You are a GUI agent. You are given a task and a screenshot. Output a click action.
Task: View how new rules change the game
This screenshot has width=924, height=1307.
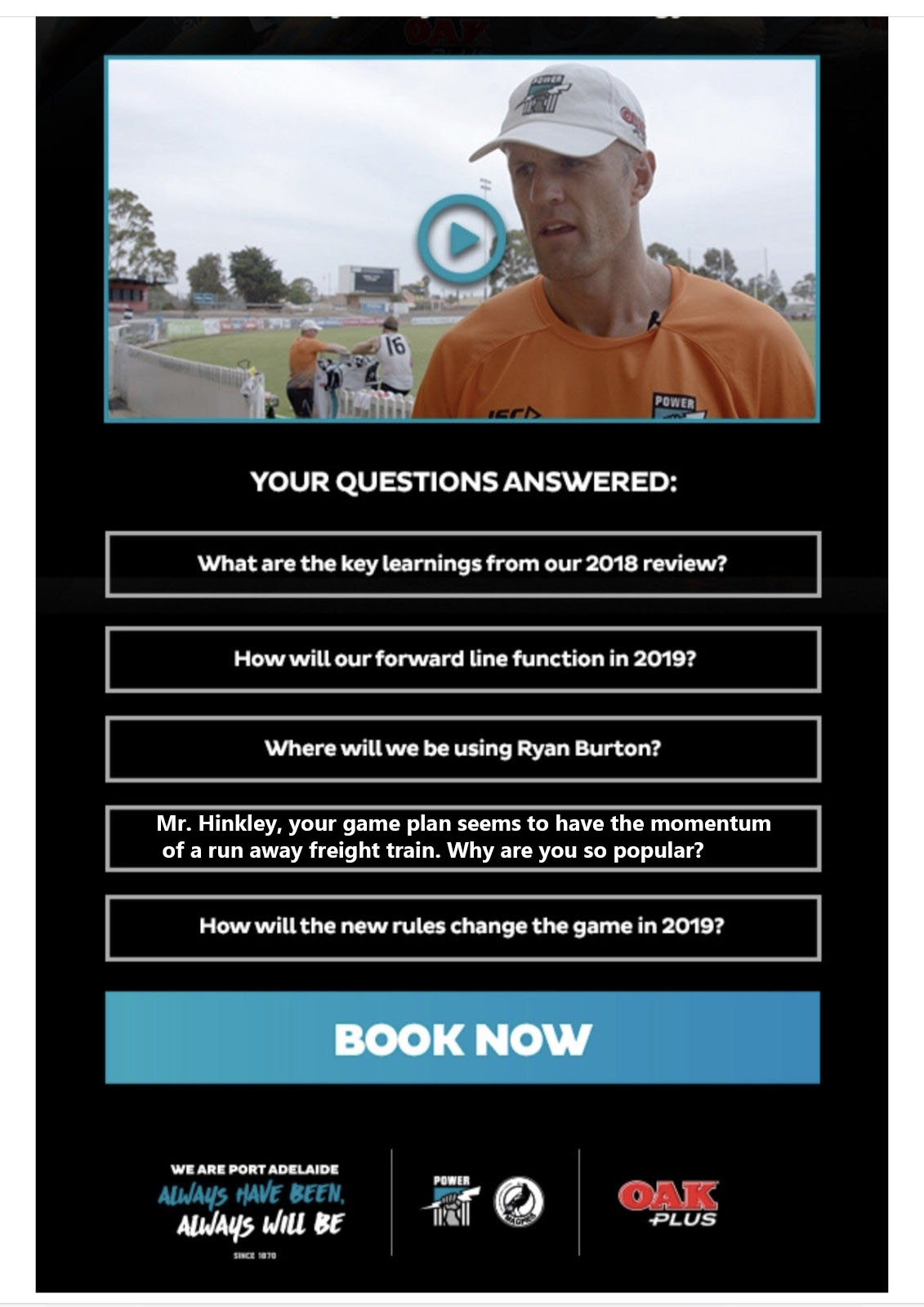[462, 926]
